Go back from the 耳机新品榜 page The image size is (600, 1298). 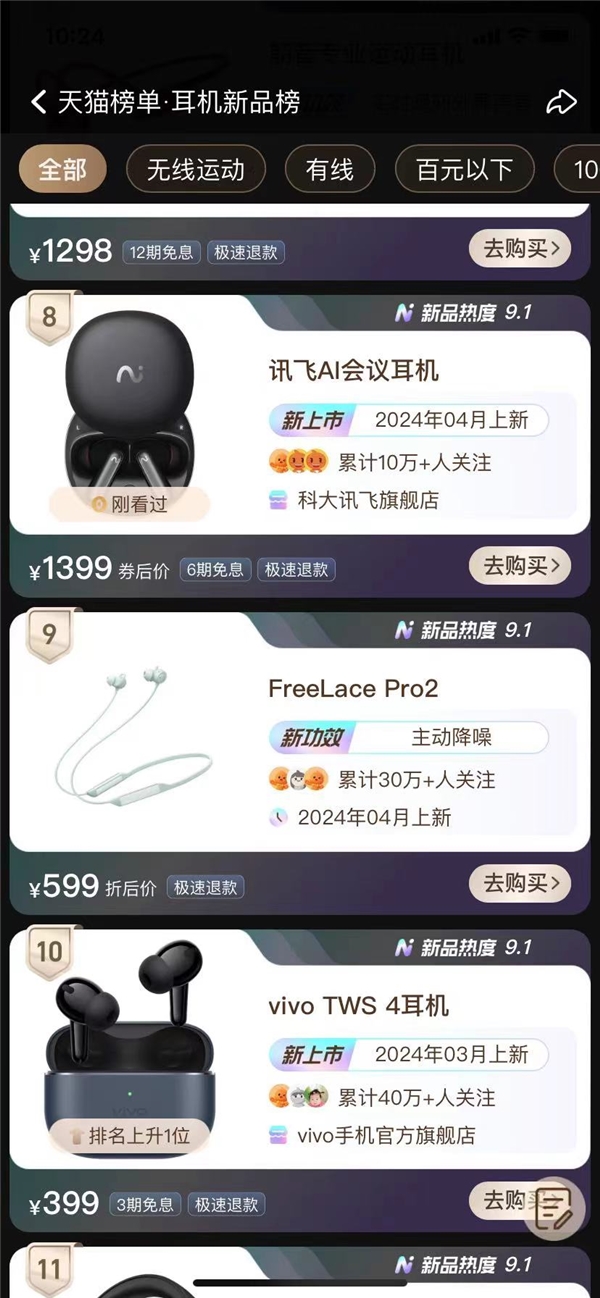click(39, 102)
